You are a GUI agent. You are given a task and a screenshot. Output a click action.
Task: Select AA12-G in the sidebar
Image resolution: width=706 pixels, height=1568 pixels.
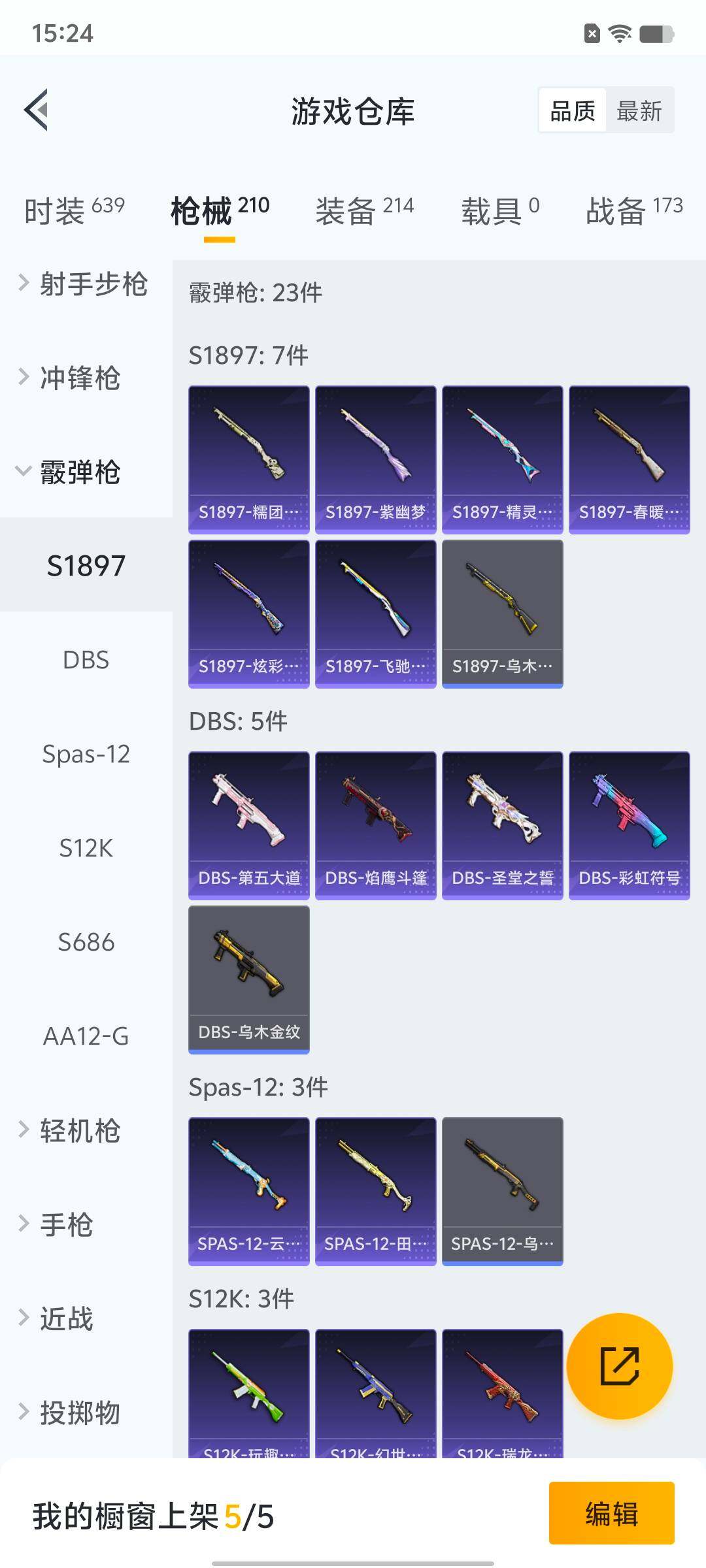[86, 1036]
